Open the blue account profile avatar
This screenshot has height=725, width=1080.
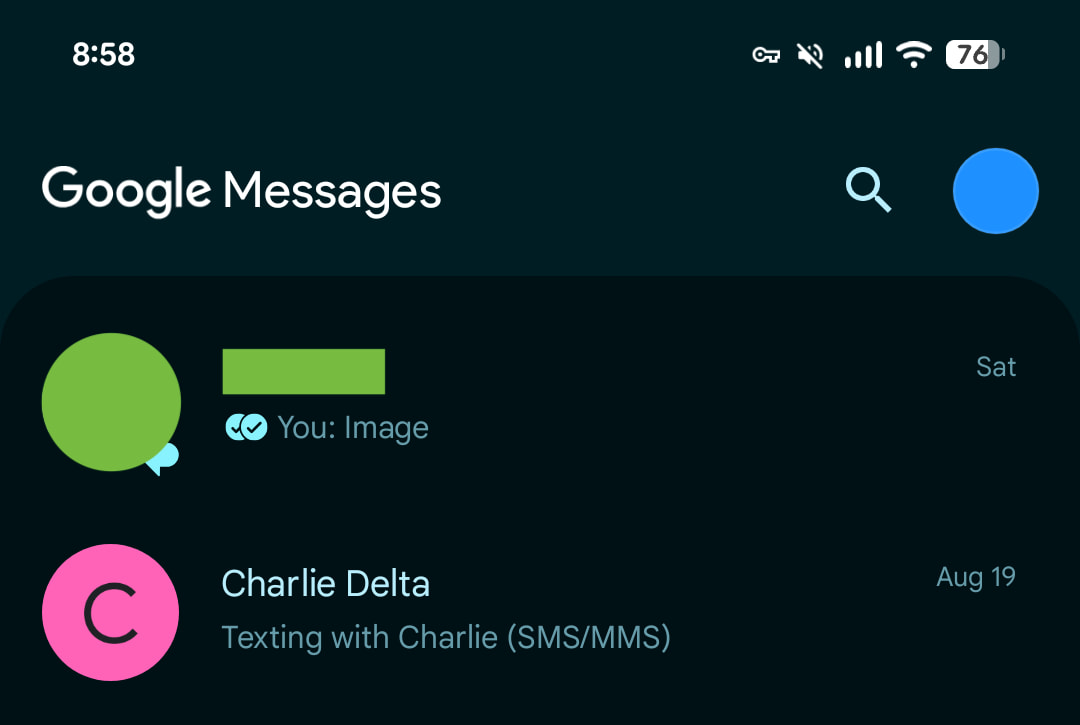coord(995,191)
